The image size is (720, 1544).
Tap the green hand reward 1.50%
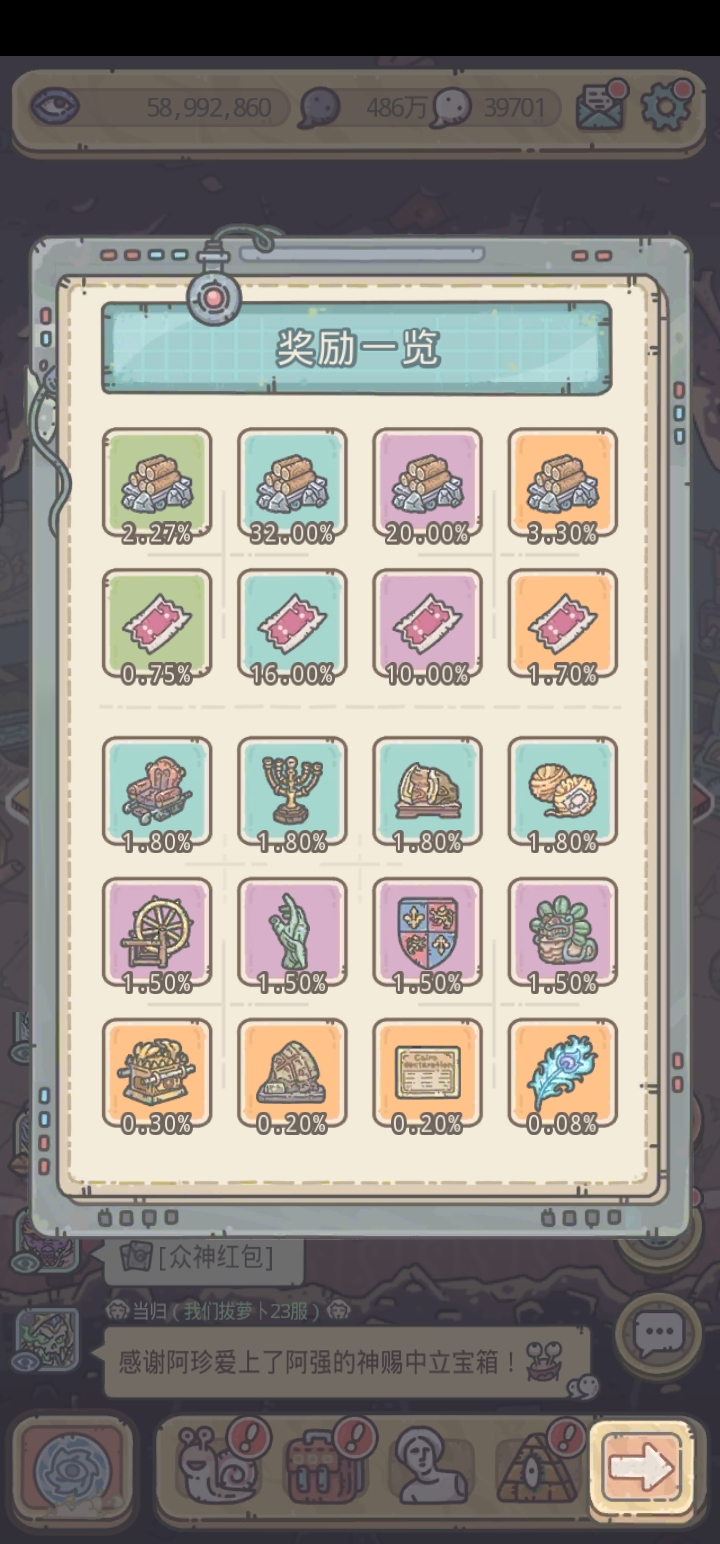(x=292, y=932)
